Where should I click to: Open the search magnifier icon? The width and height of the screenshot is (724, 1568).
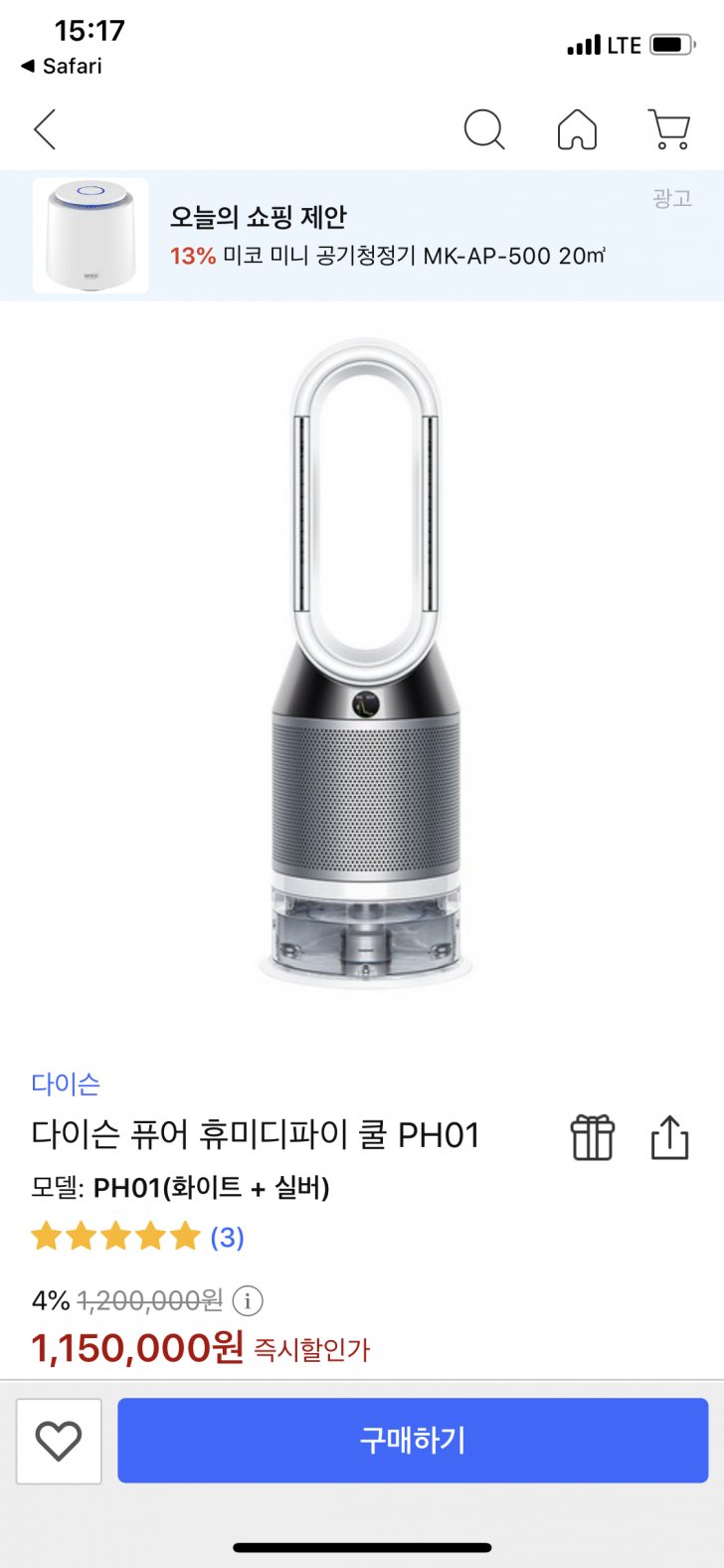pos(484,130)
